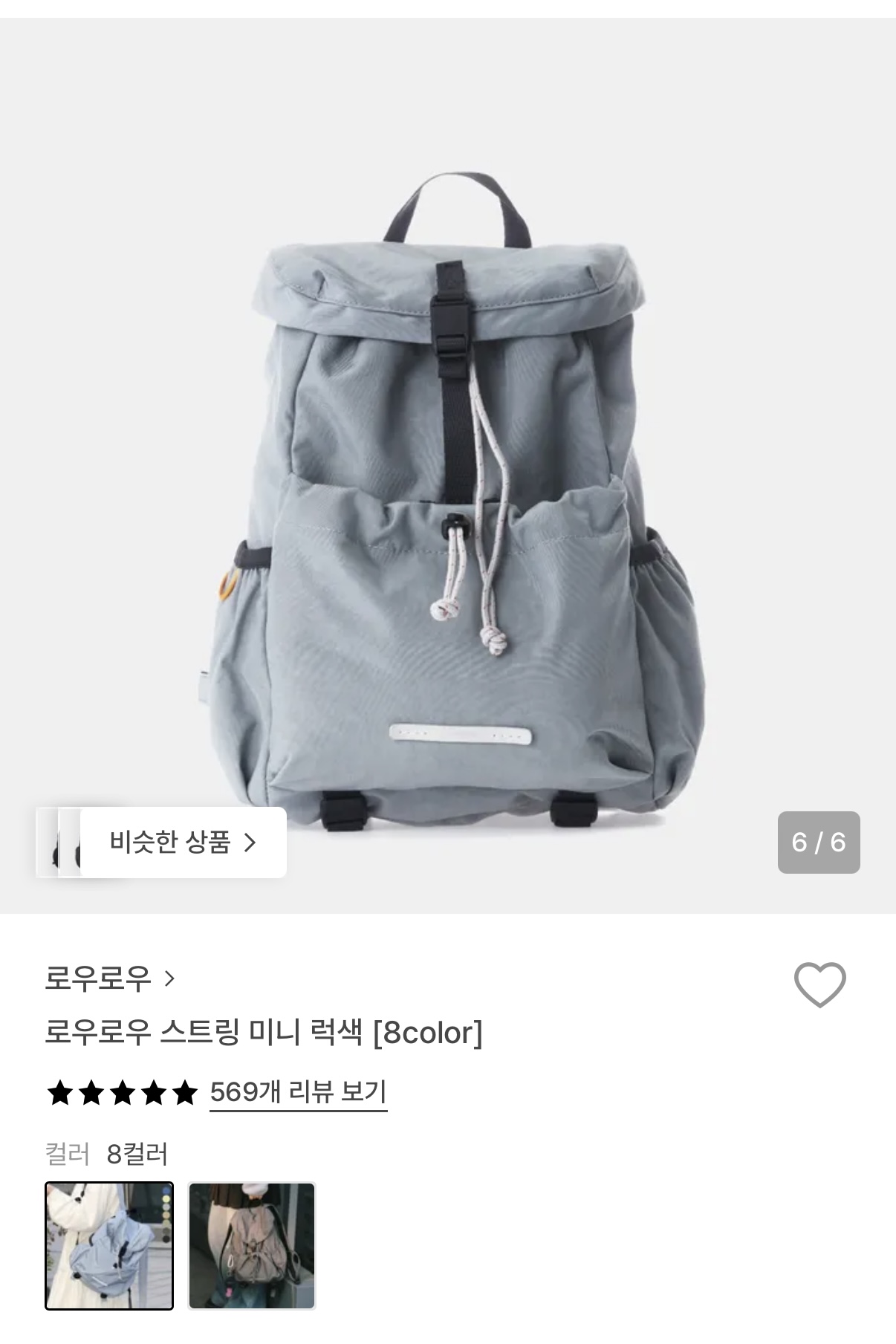Select the beige backpack color thumbnail
896x1344 pixels.
pos(252,1245)
